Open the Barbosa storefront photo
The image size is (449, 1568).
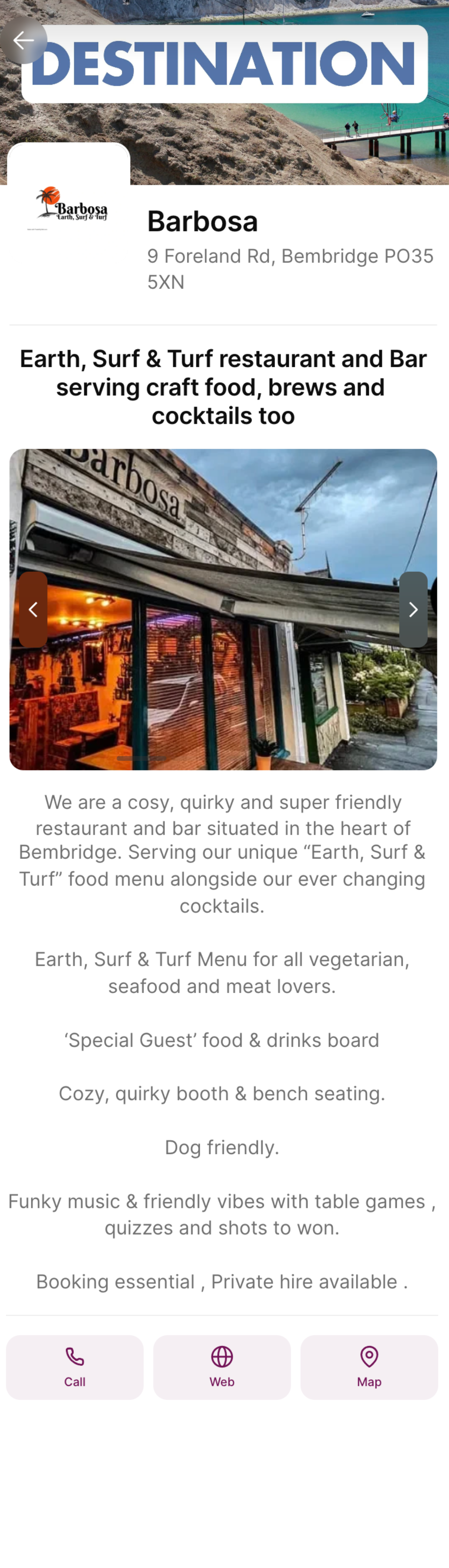point(223,609)
